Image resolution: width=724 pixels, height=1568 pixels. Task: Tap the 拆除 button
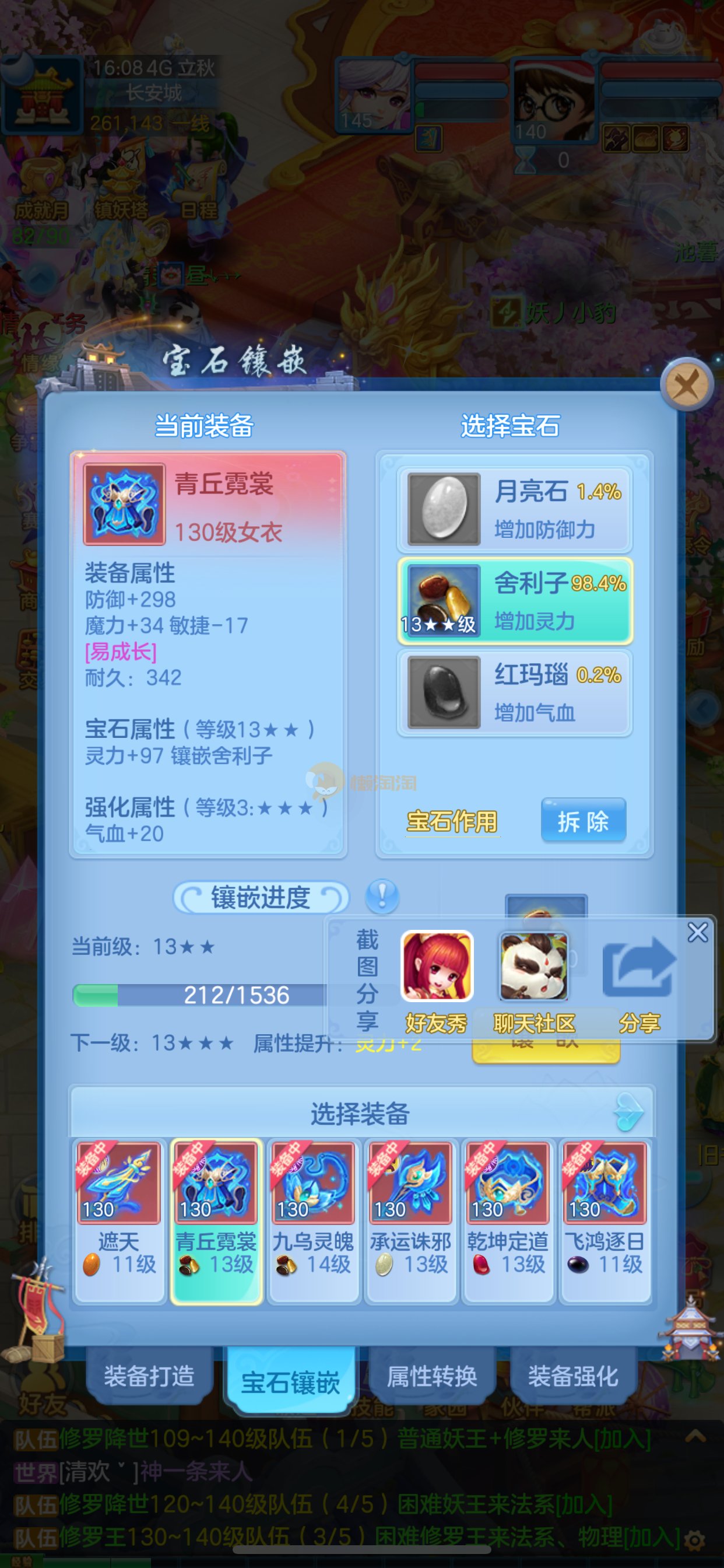coord(583,821)
